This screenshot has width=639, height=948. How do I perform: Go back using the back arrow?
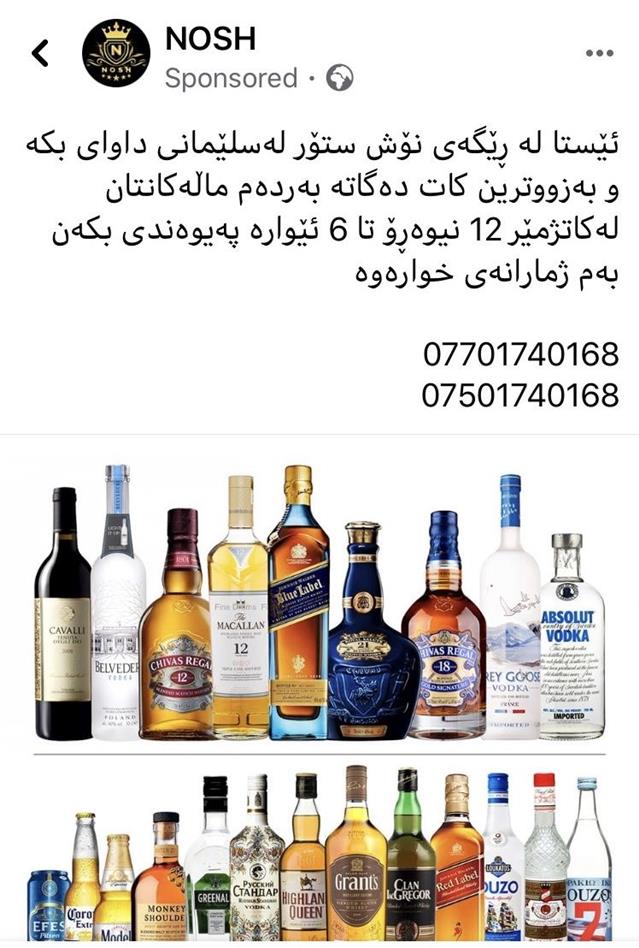coord(40,52)
